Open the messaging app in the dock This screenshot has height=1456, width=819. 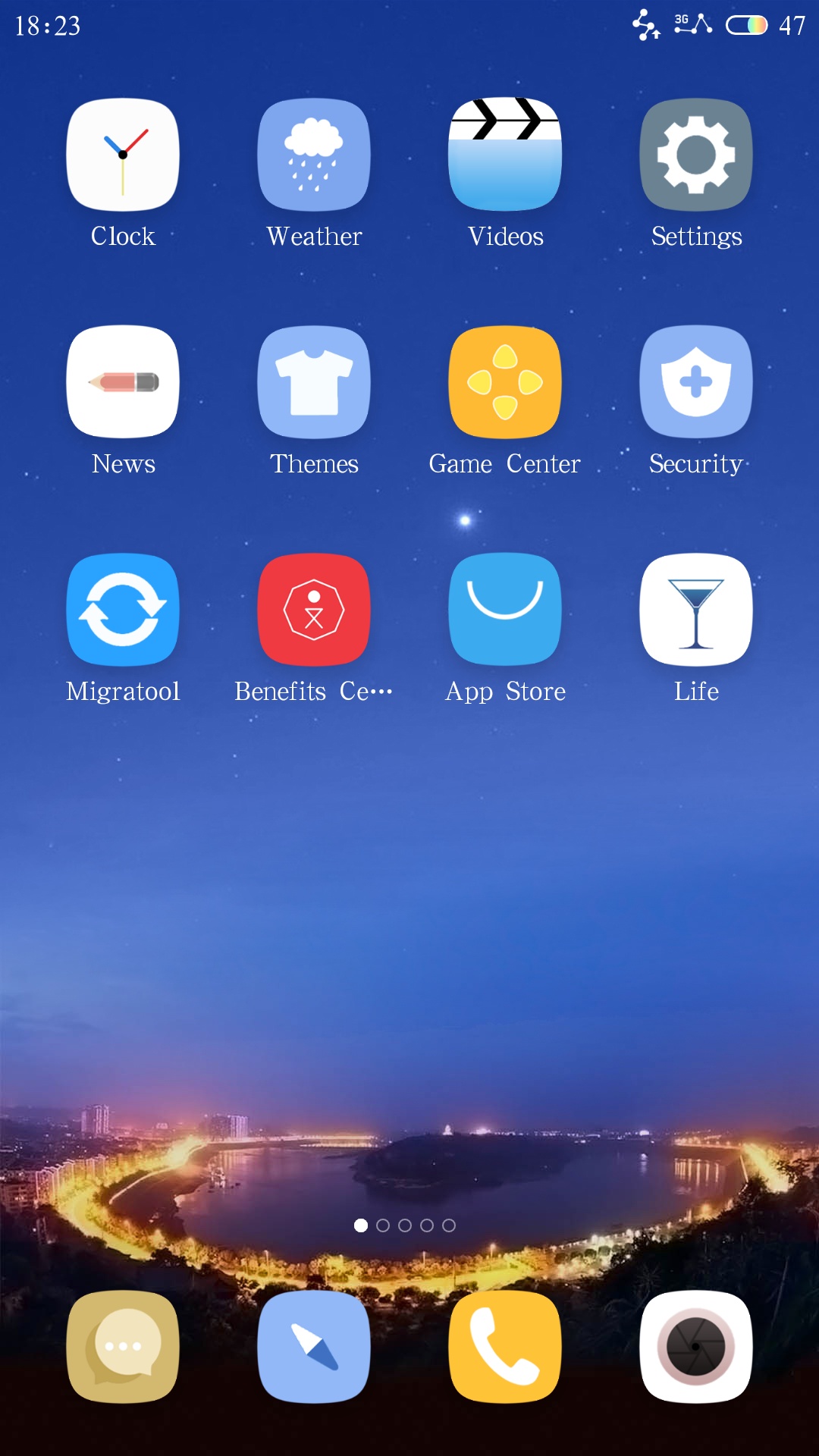click(x=123, y=1347)
